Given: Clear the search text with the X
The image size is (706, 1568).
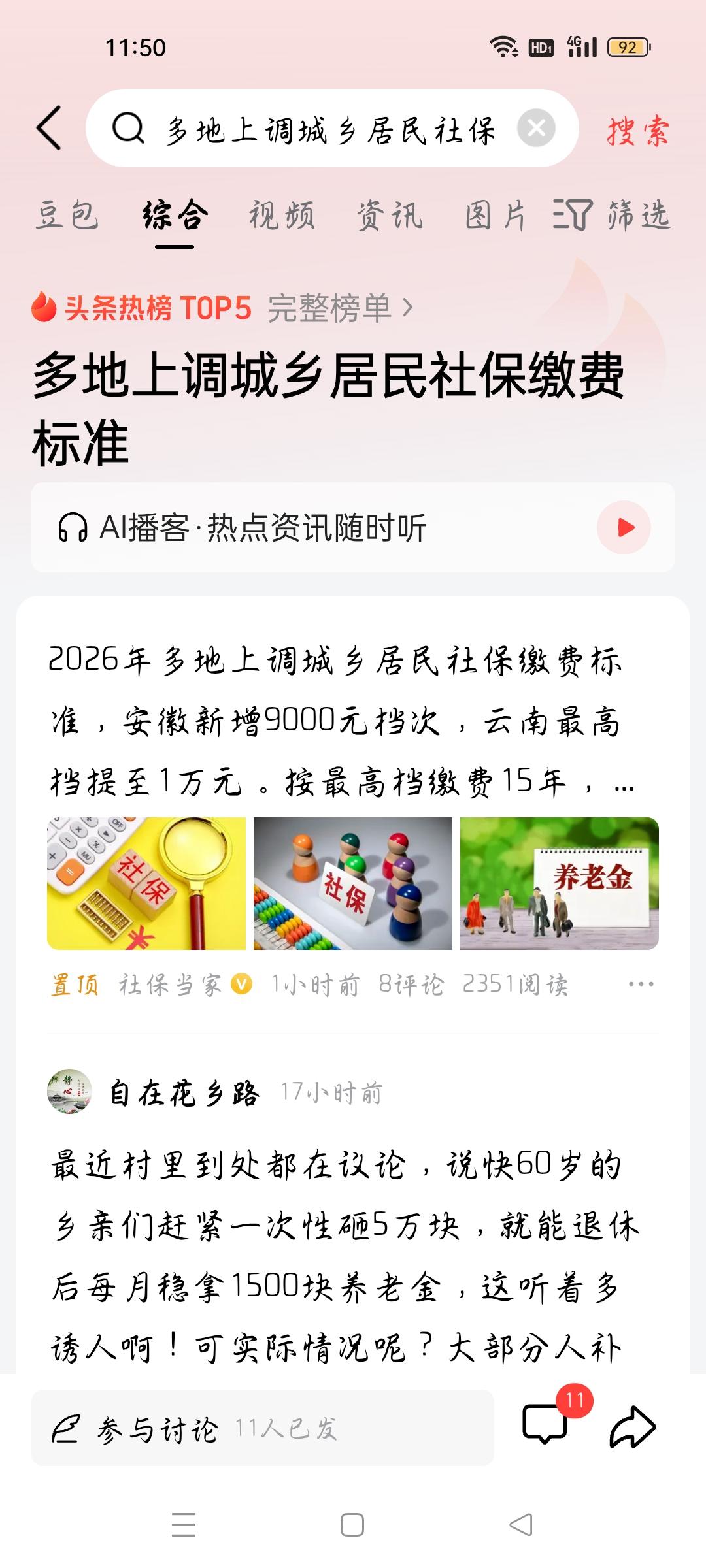Looking at the screenshot, I should [537, 128].
